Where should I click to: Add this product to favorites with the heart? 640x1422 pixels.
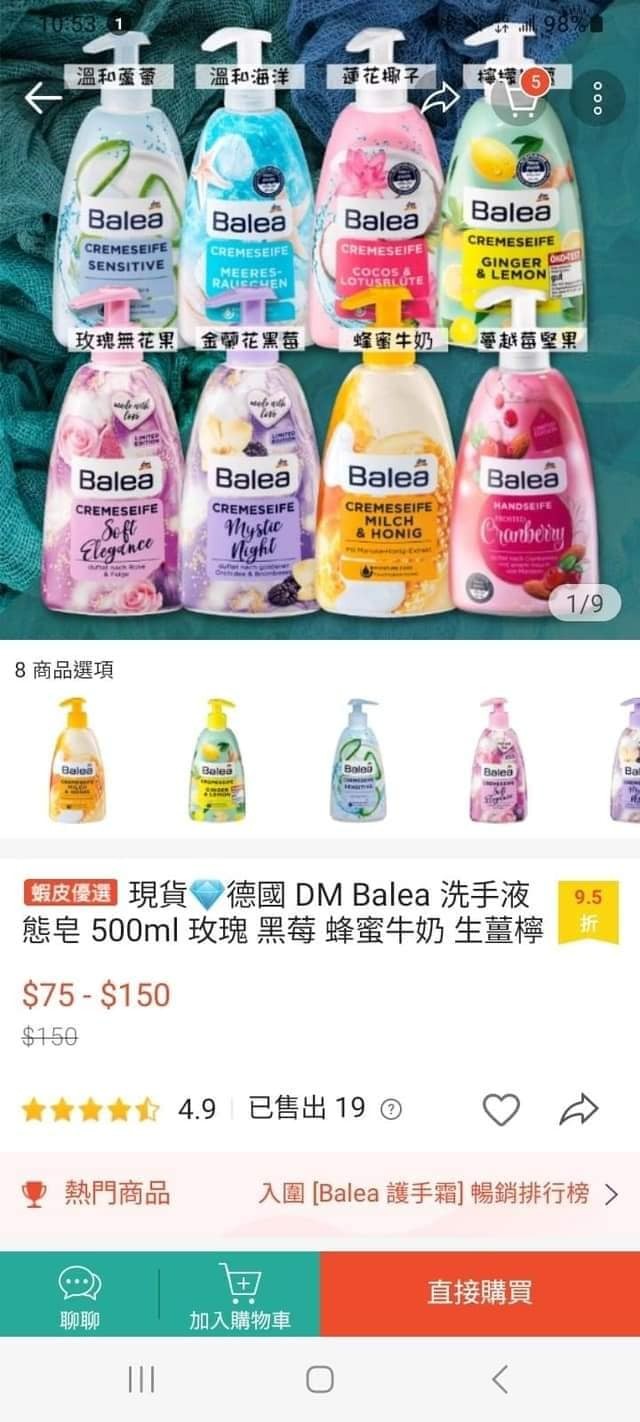coord(501,1109)
